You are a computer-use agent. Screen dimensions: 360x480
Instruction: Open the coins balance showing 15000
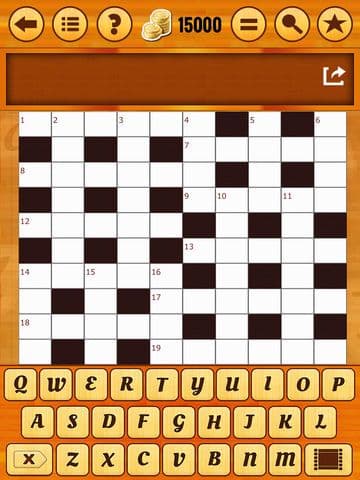click(x=182, y=24)
